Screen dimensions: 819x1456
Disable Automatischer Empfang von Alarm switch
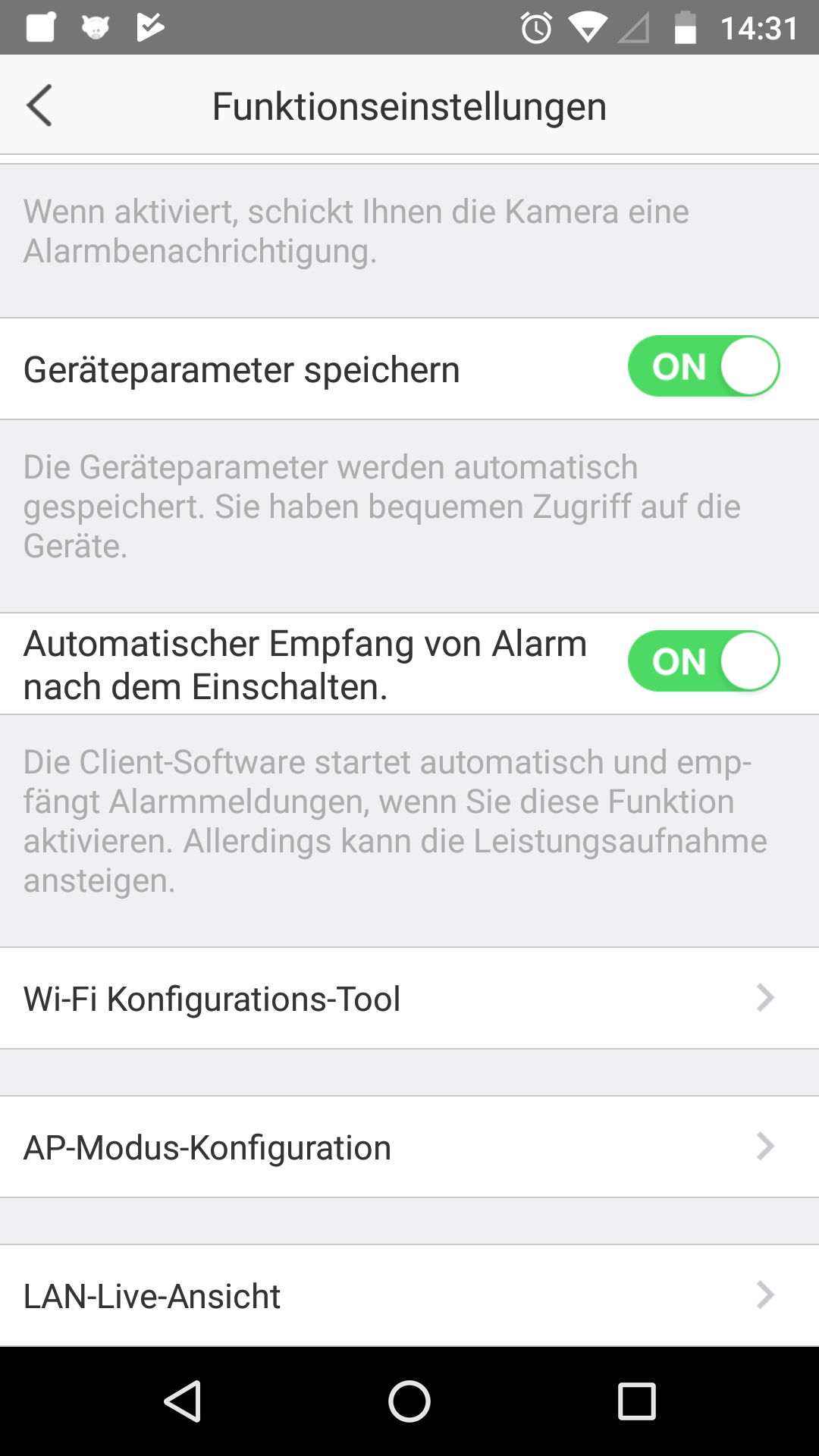703,661
